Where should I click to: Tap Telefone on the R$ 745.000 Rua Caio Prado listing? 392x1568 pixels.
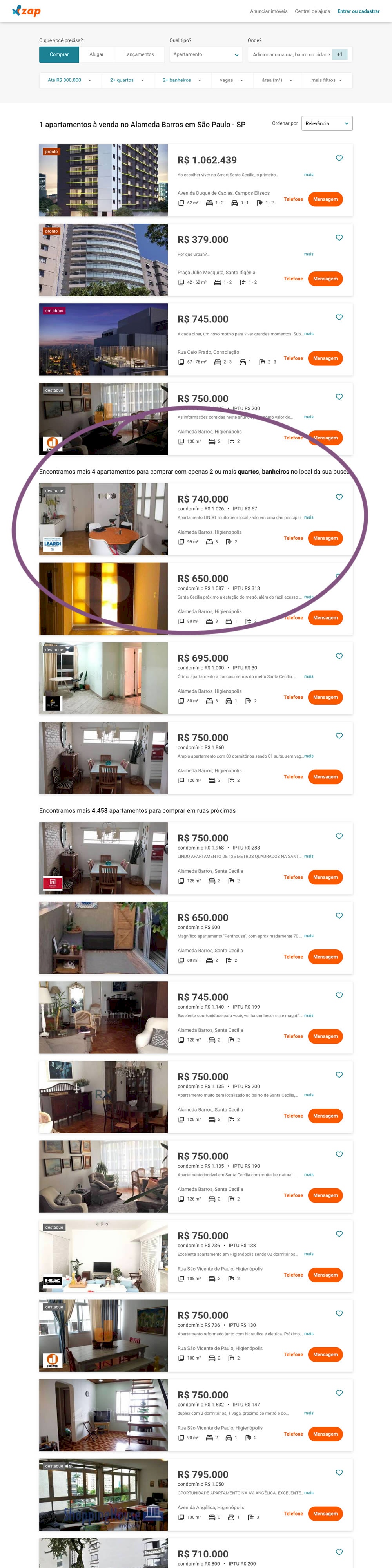(293, 358)
